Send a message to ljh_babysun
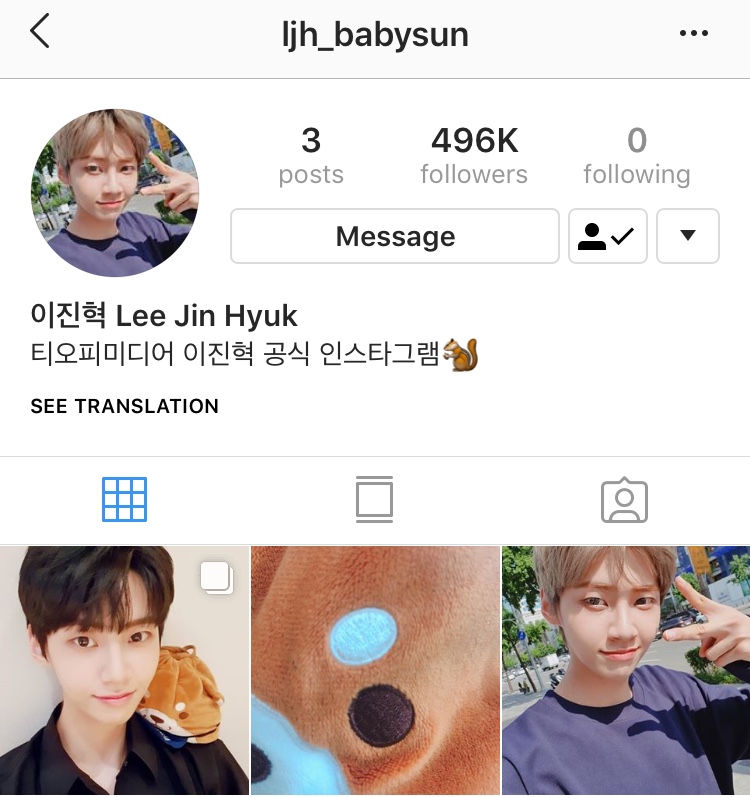Viewport: 750px width, 797px height. tap(395, 236)
